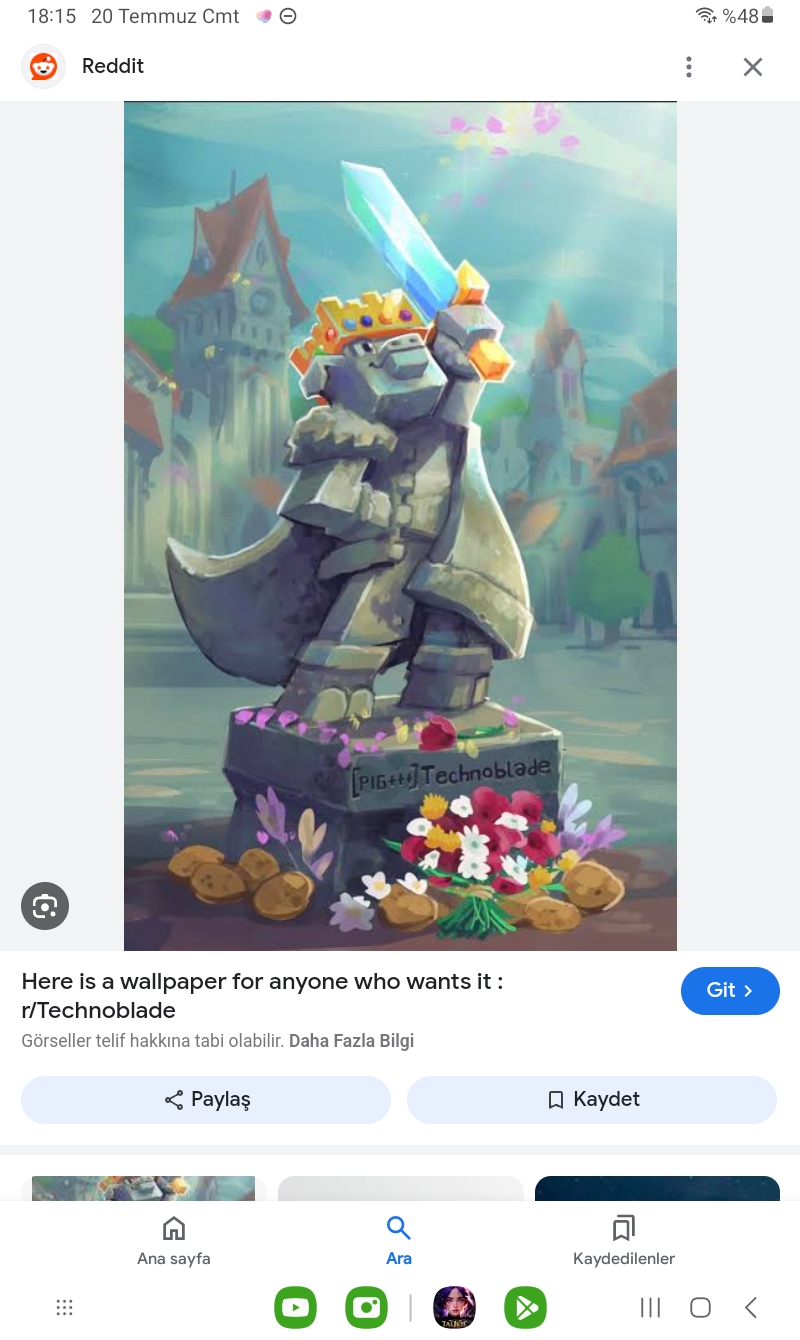Save the image with Kaydet
This screenshot has height=1340, width=800.
[591, 1099]
